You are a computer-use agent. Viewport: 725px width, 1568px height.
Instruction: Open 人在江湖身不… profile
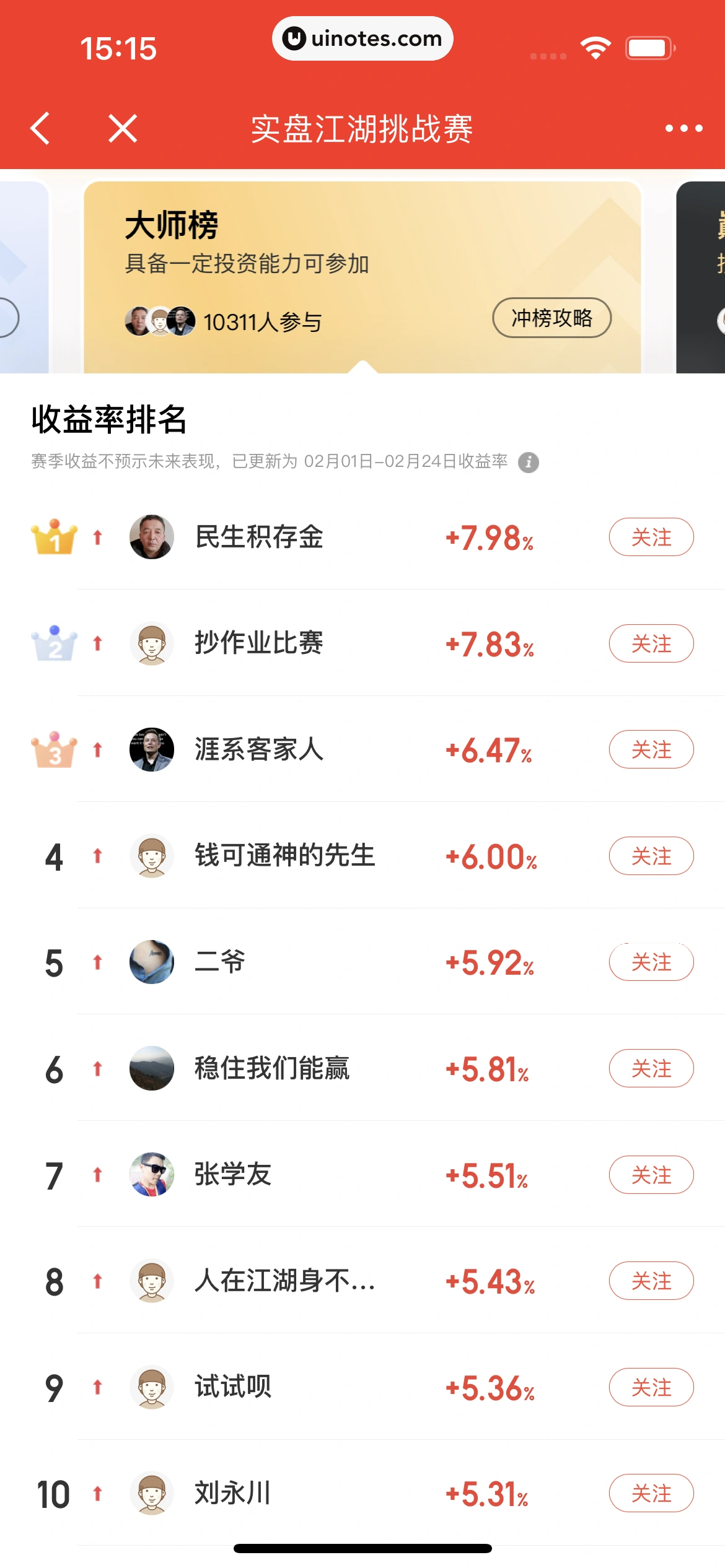click(x=284, y=1281)
